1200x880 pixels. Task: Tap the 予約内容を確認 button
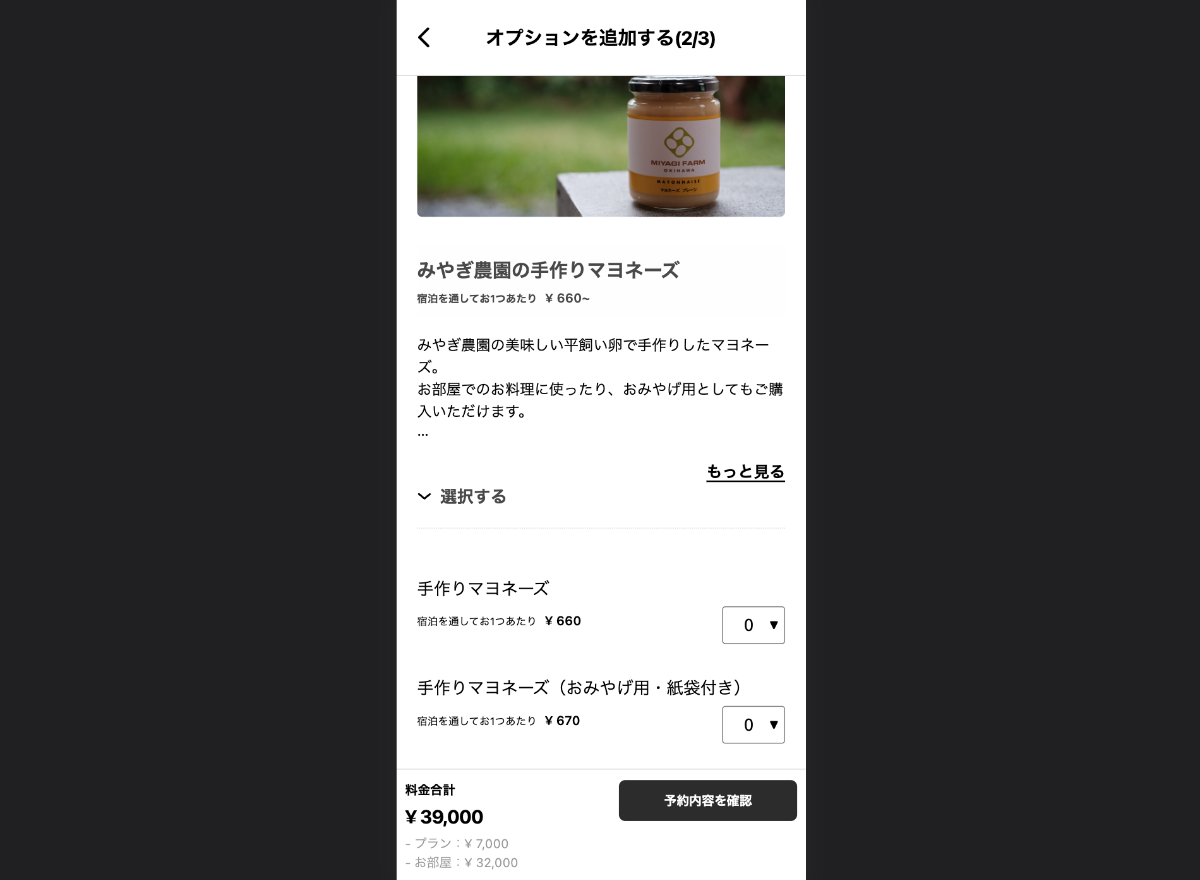point(707,800)
